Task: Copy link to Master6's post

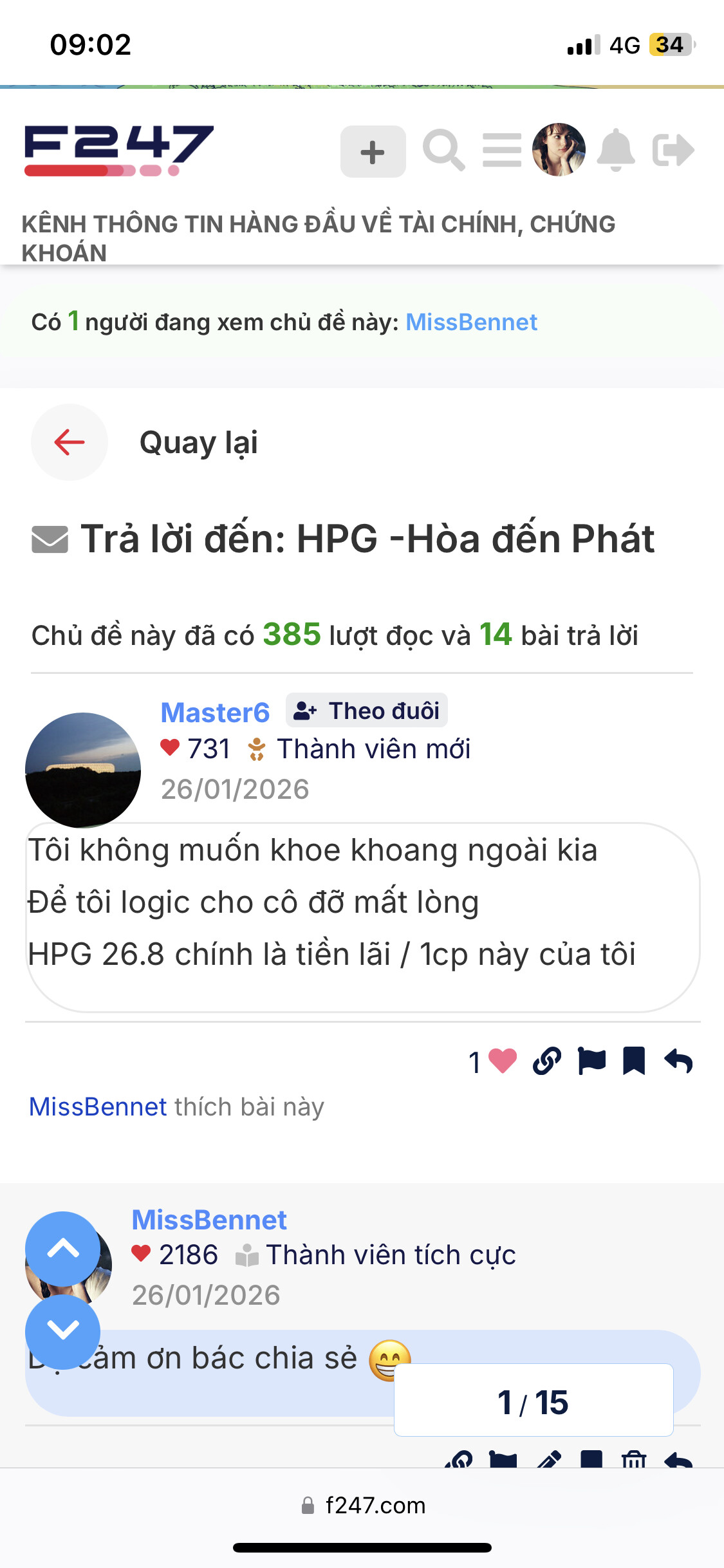Action: coord(547,1061)
